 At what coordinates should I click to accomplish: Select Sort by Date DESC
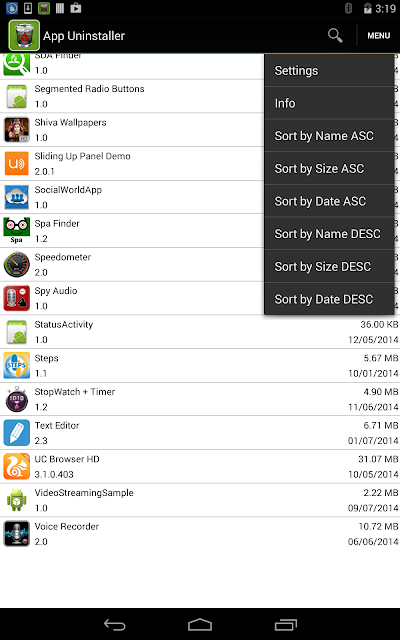coord(329,299)
